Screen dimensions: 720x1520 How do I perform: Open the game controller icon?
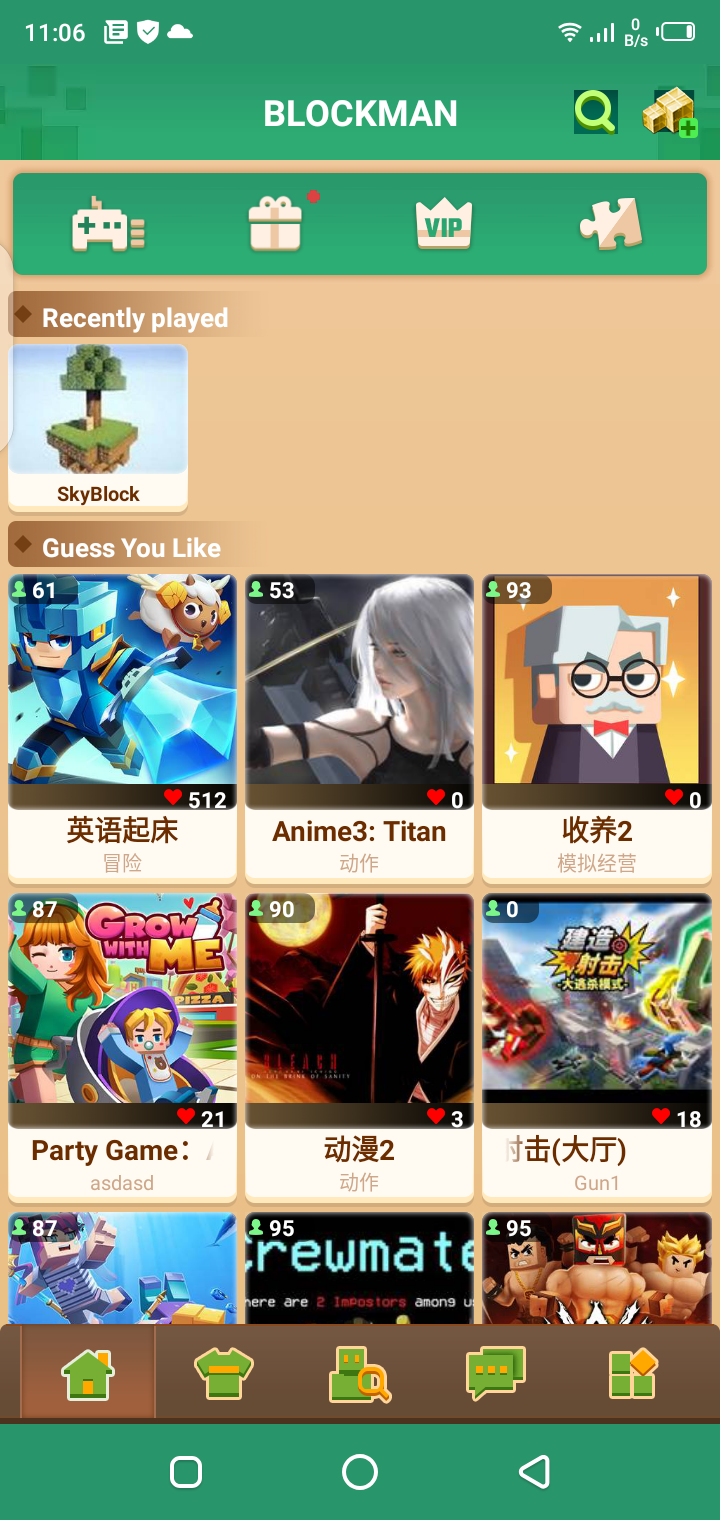[108, 224]
